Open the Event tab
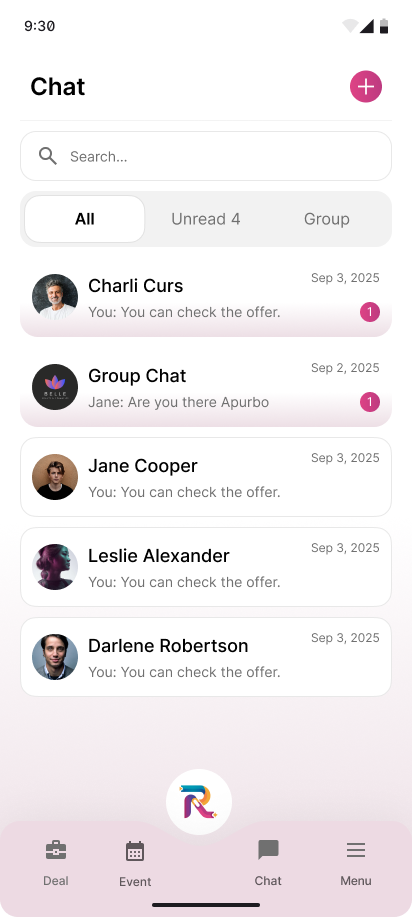The width and height of the screenshot is (412, 917). pos(135,864)
